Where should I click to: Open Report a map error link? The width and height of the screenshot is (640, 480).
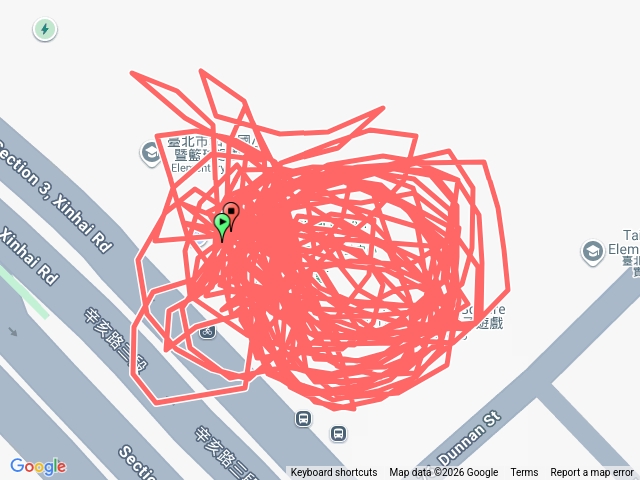click(x=592, y=473)
